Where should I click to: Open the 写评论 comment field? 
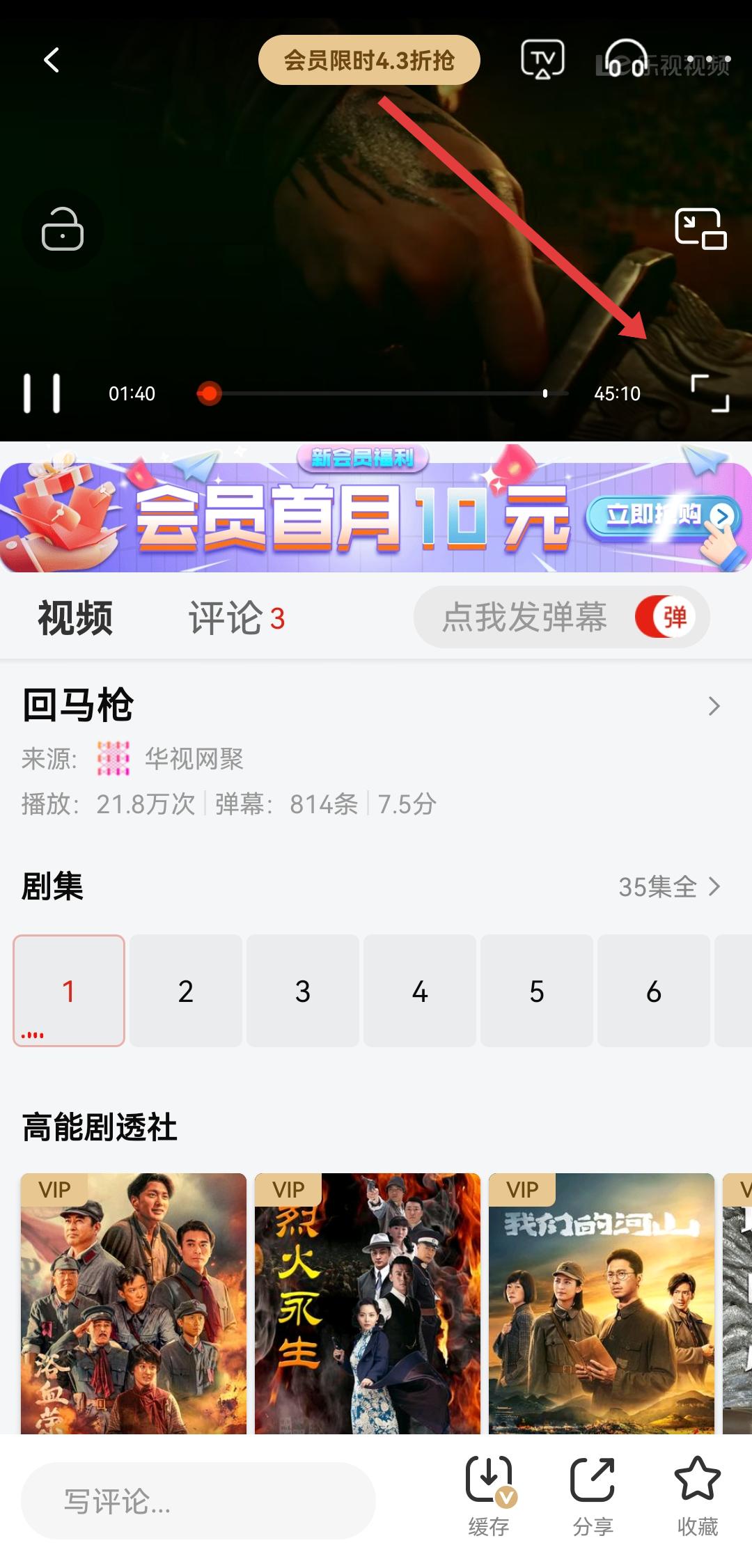[x=198, y=1500]
